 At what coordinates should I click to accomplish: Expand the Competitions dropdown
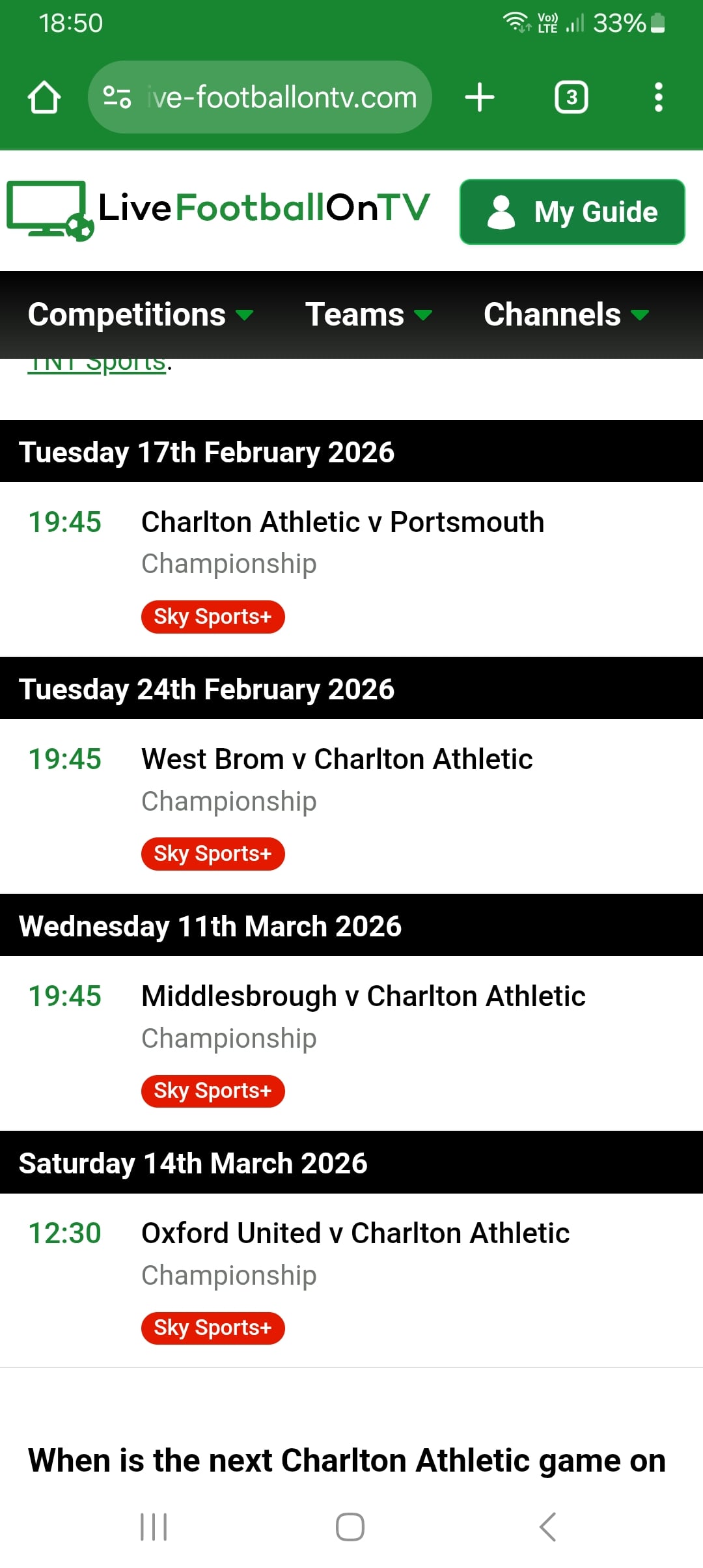click(140, 315)
